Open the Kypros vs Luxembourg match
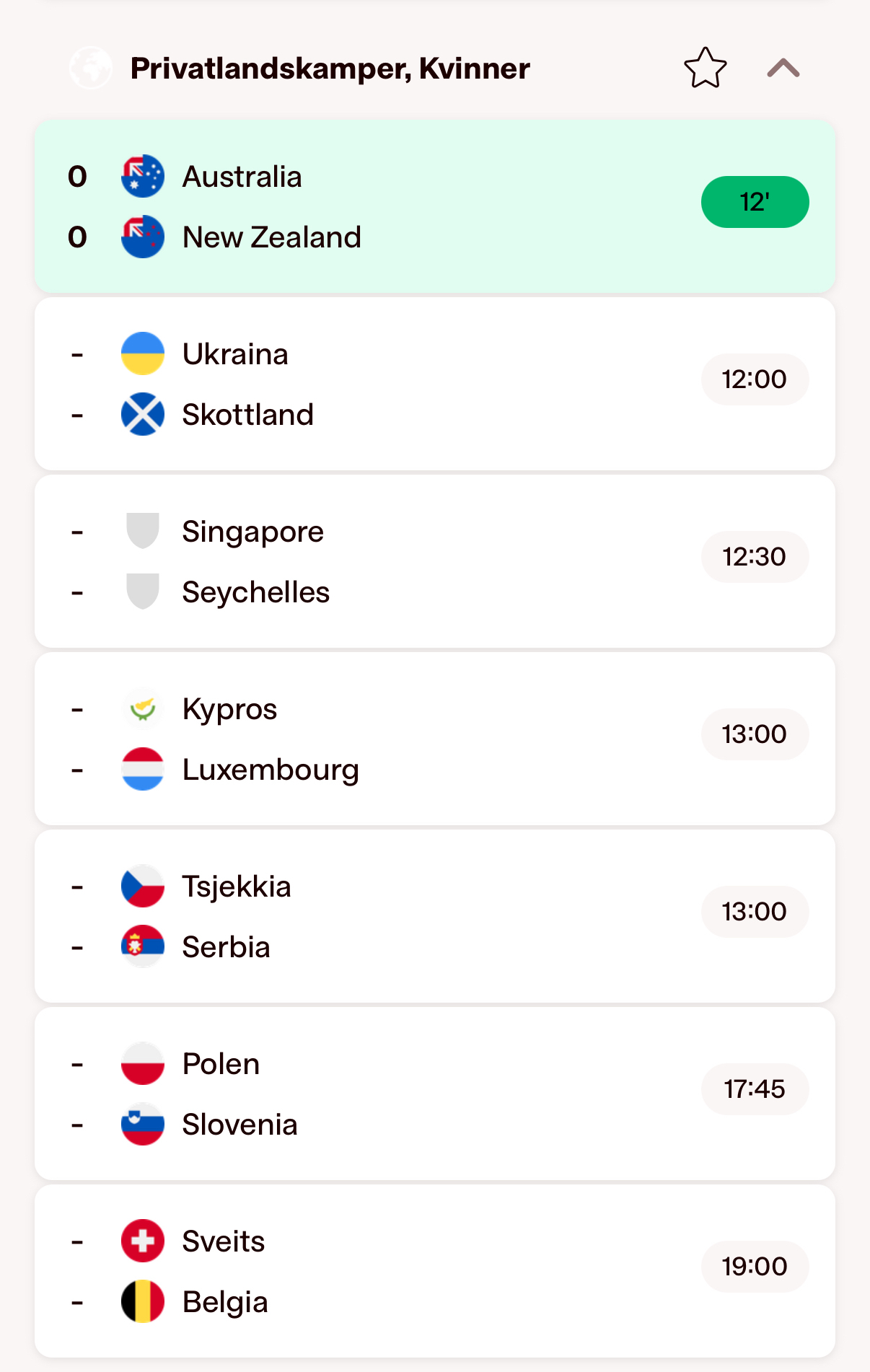This screenshot has height=1372, width=870. coord(434,739)
